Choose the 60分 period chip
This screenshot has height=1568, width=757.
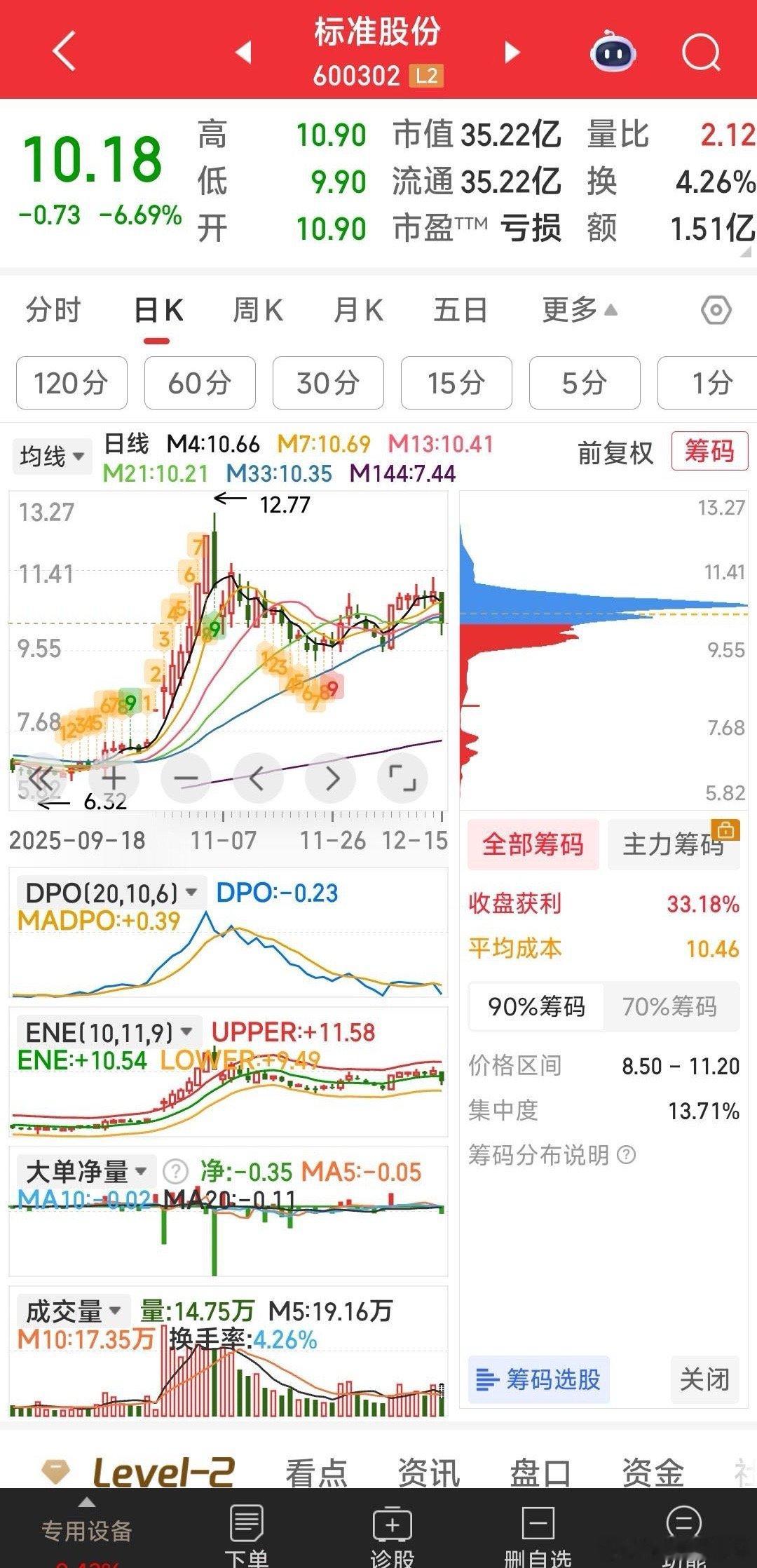coord(200,383)
